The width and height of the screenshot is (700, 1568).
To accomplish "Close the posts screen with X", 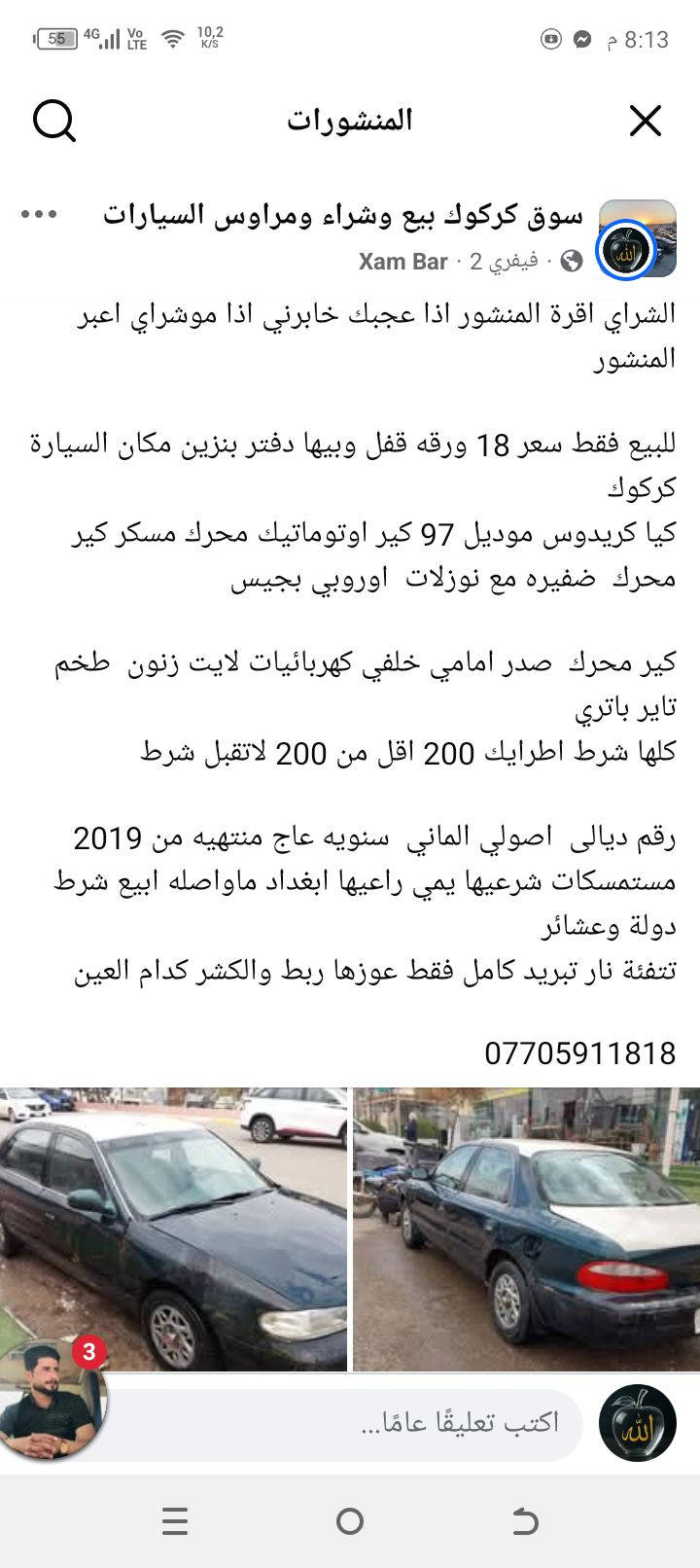I will coord(646,122).
